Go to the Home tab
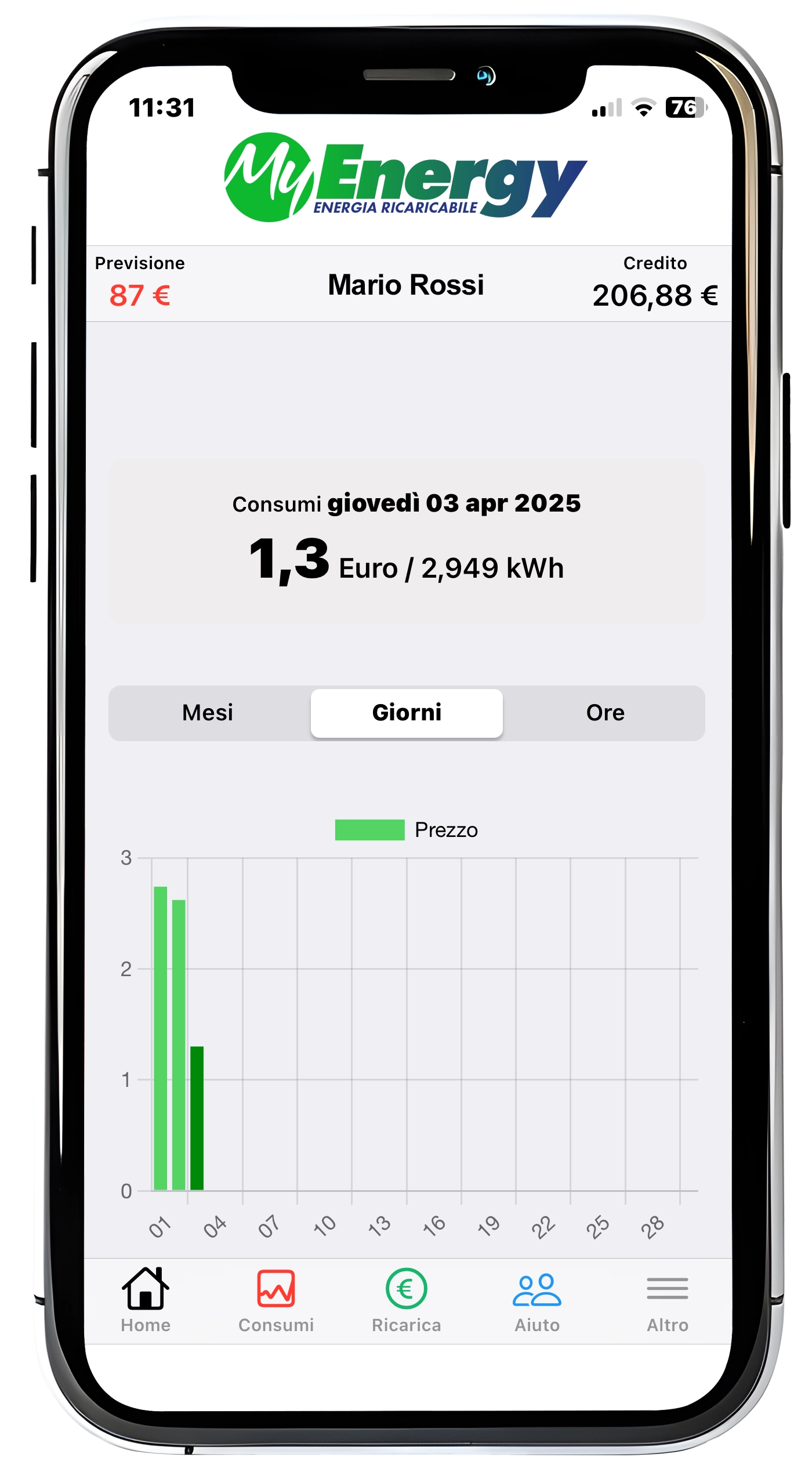 click(x=146, y=1300)
